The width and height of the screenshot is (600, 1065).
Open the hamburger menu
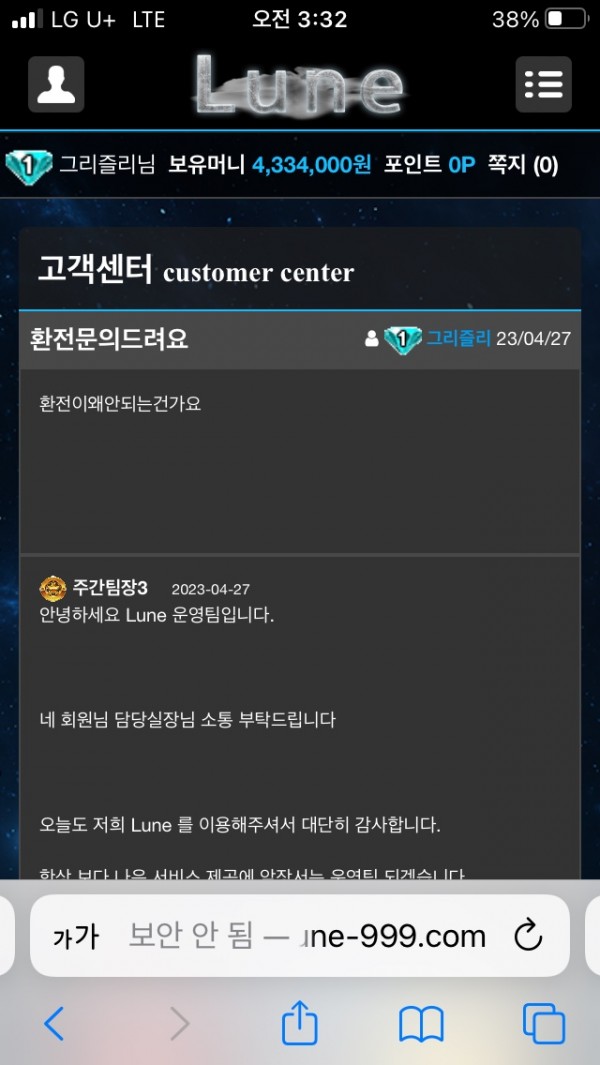543,84
